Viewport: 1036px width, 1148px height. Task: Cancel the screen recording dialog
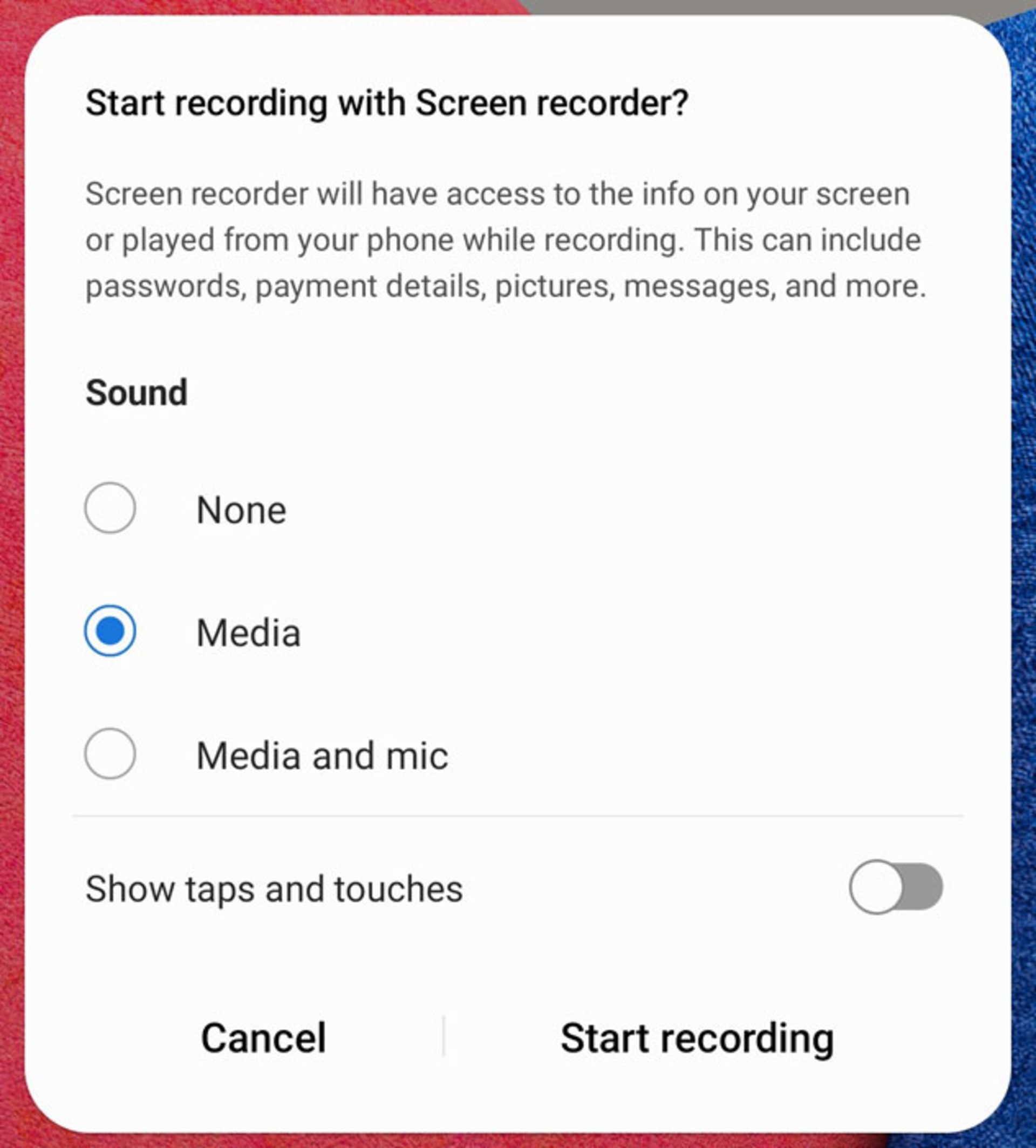click(263, 1038)
